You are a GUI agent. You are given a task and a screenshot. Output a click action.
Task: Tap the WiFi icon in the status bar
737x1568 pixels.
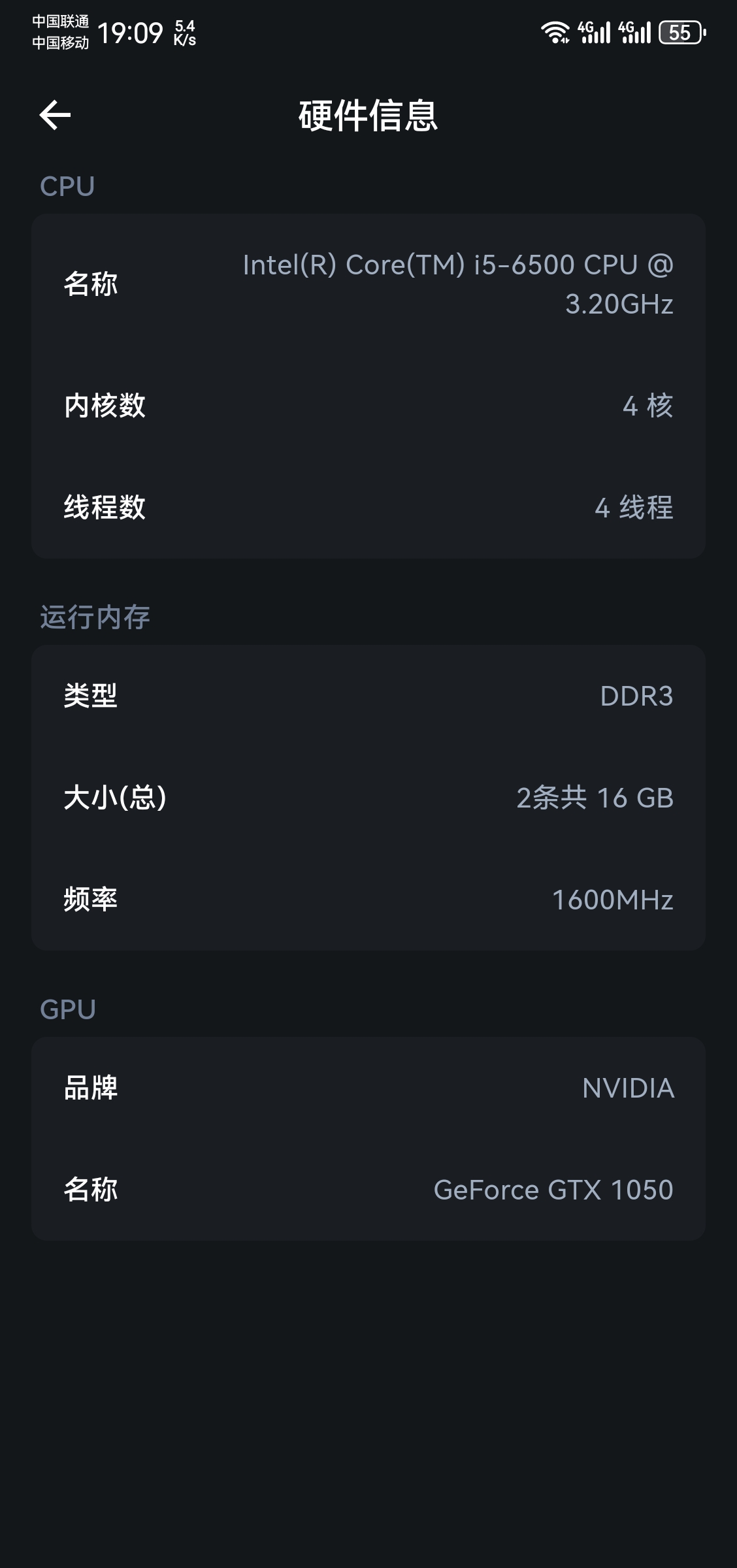point(556,31)
